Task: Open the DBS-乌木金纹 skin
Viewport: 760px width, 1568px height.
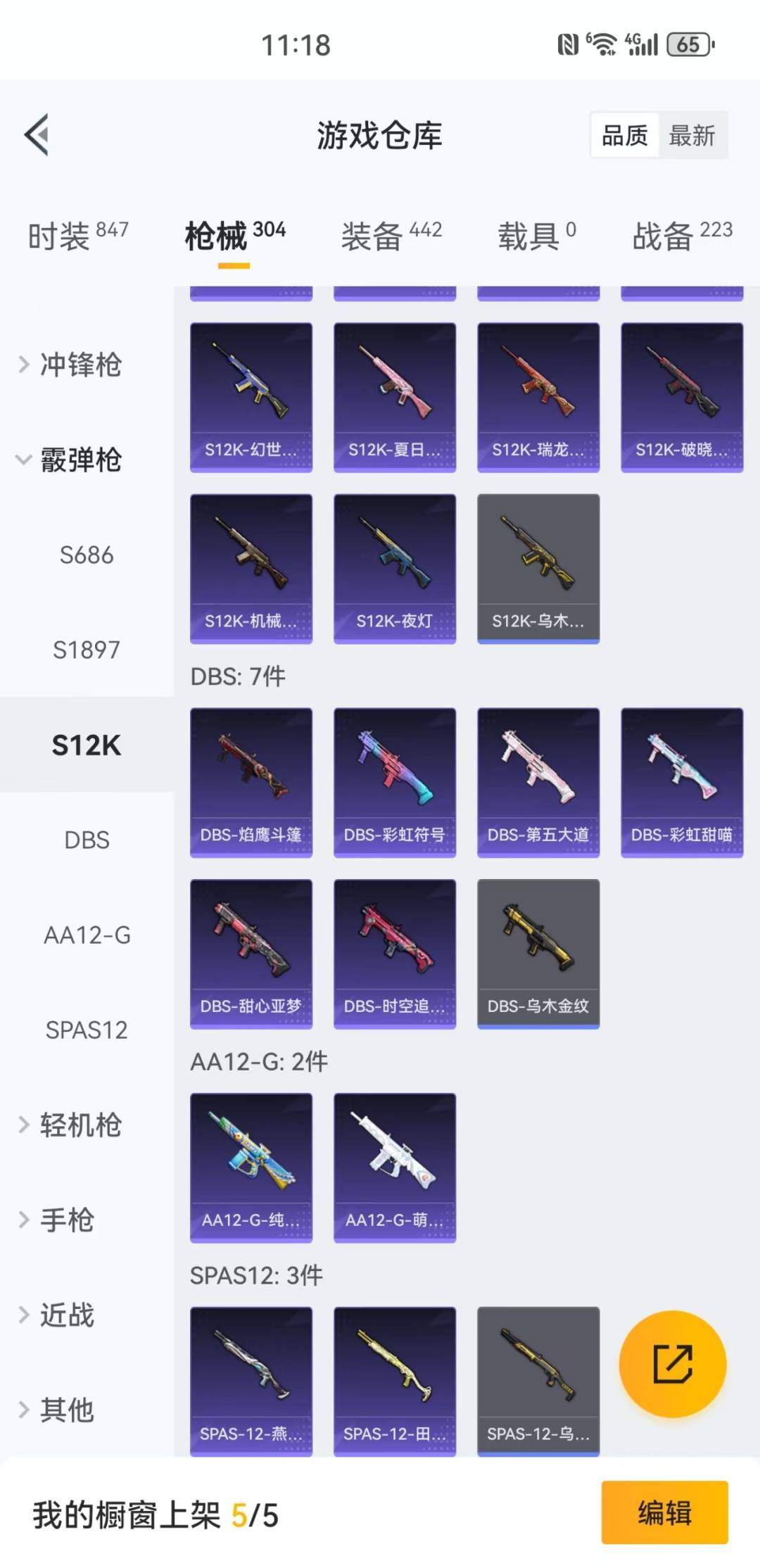Action: 538,954
